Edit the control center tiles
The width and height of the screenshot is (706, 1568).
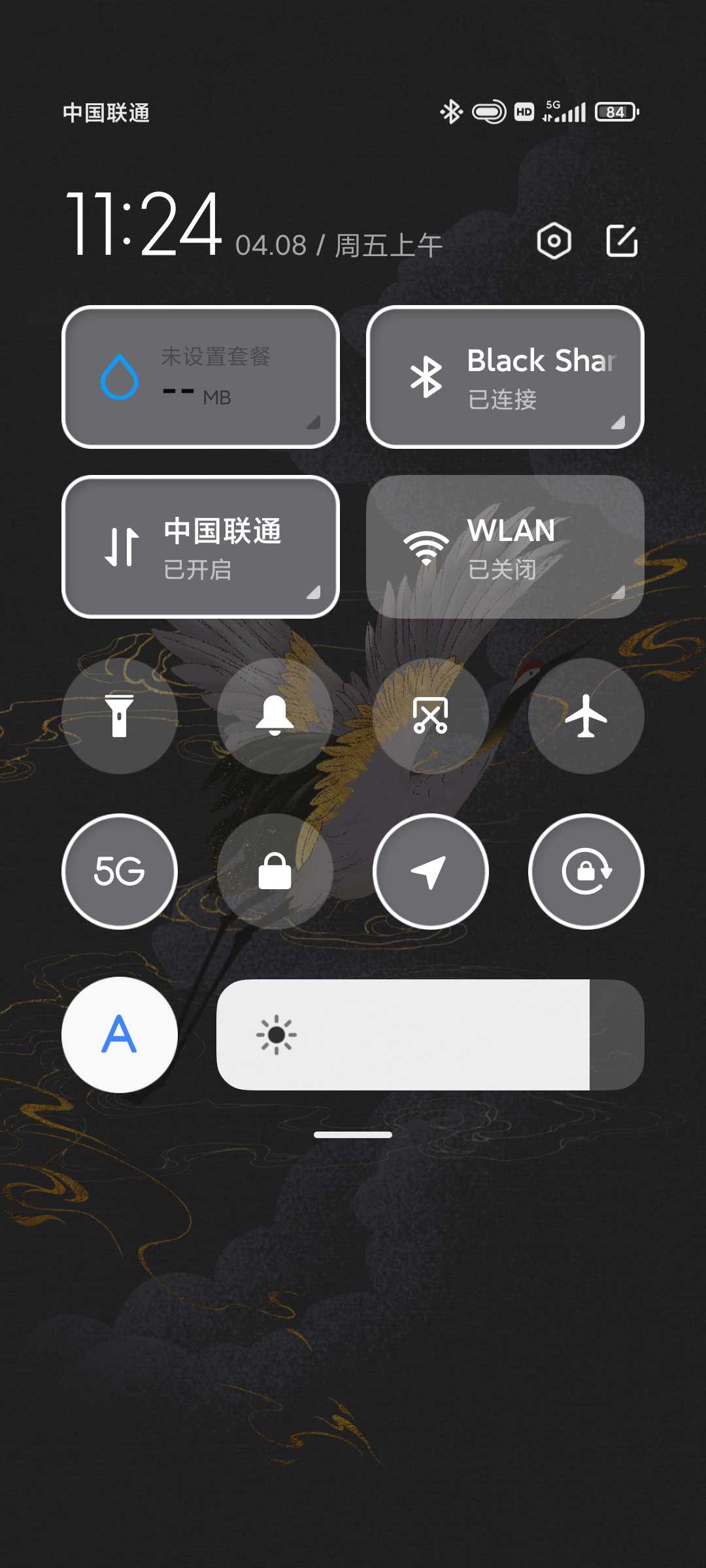622,241
